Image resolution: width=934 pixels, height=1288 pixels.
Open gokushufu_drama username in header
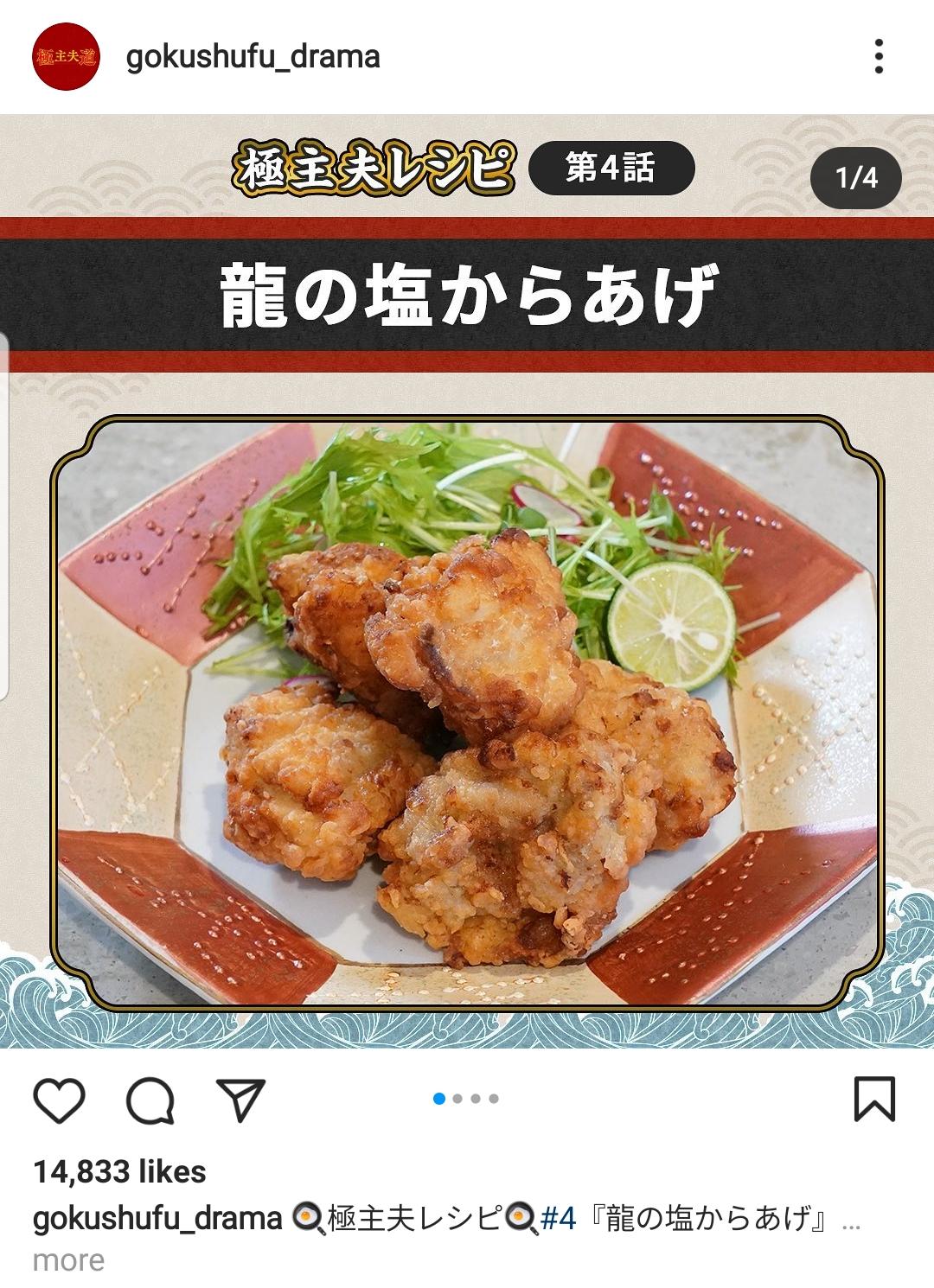point(253,57)
